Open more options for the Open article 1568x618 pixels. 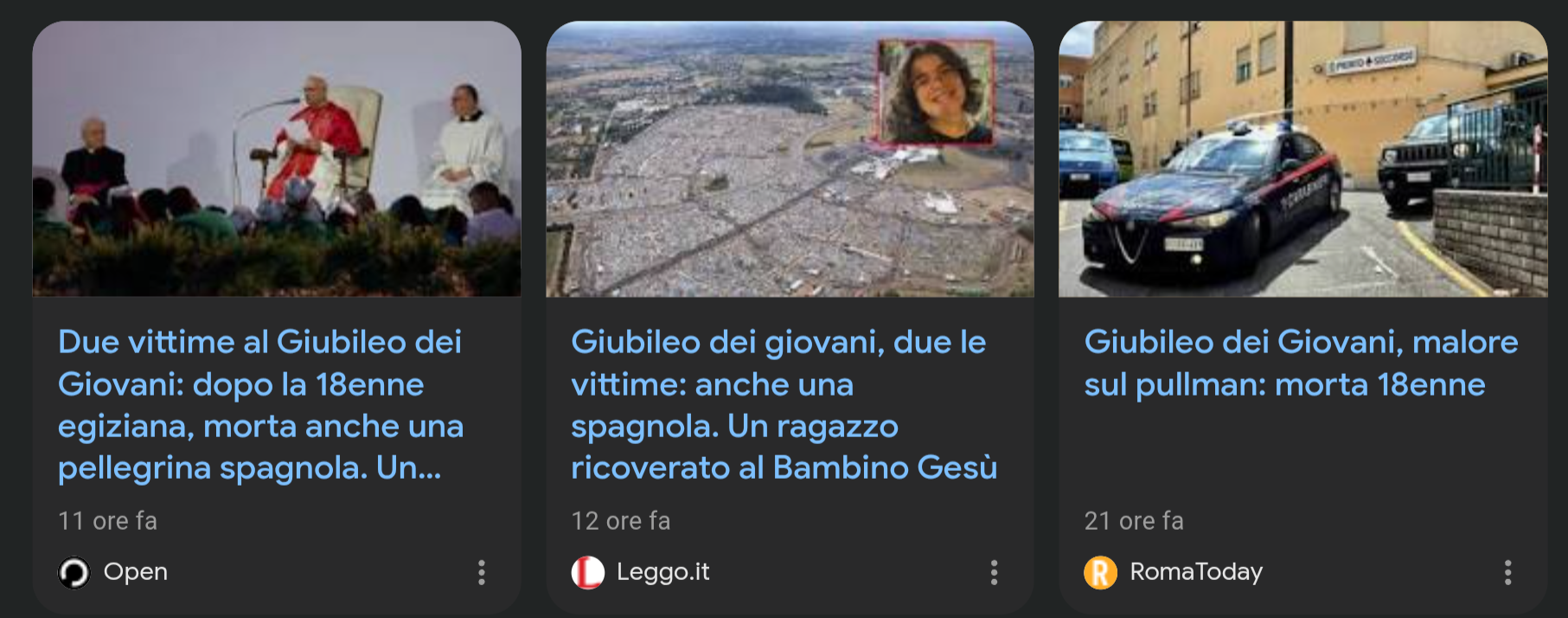point(482,572)
